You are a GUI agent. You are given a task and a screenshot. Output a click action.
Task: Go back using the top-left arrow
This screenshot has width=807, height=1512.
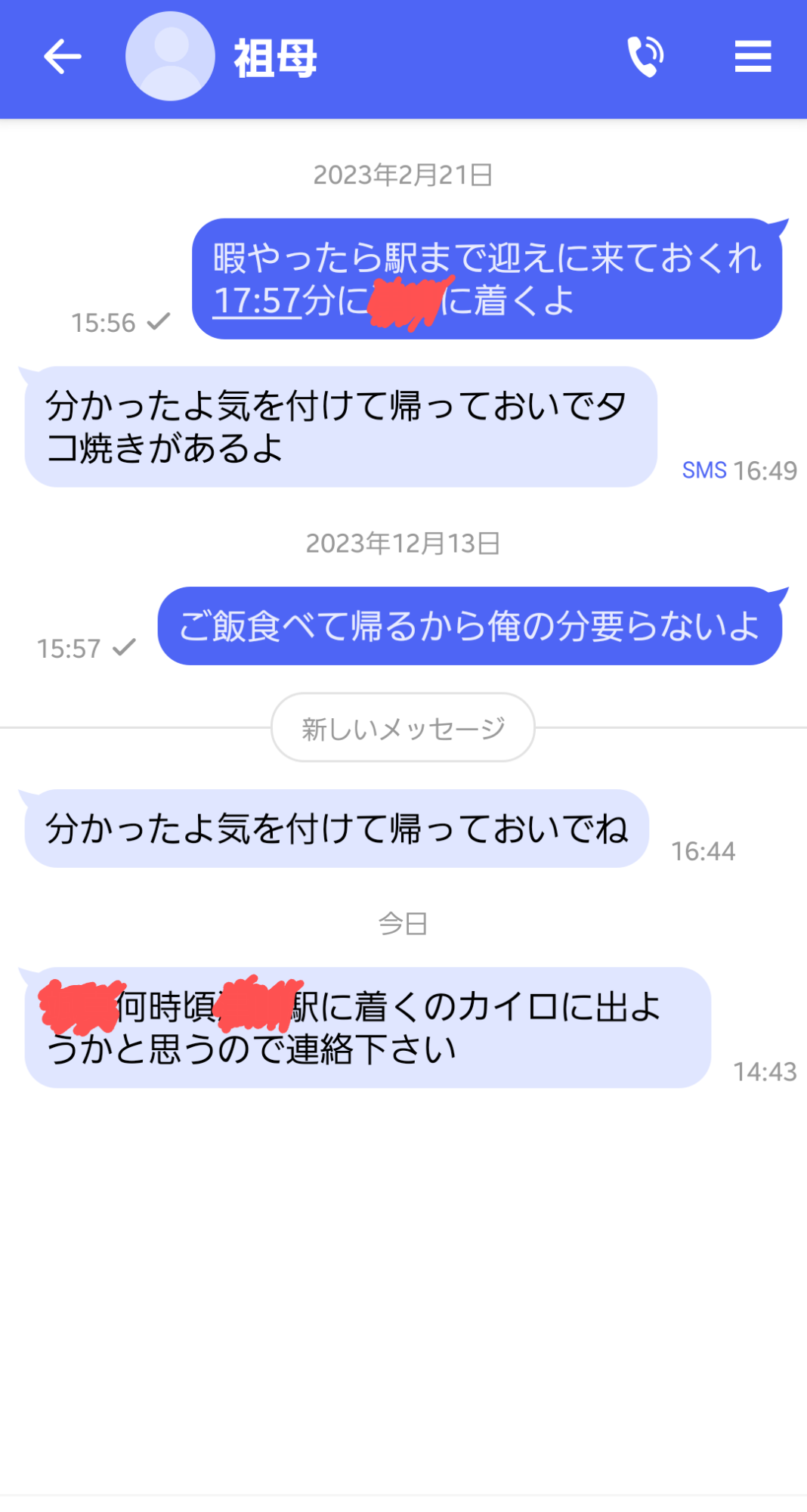point(62,57)
